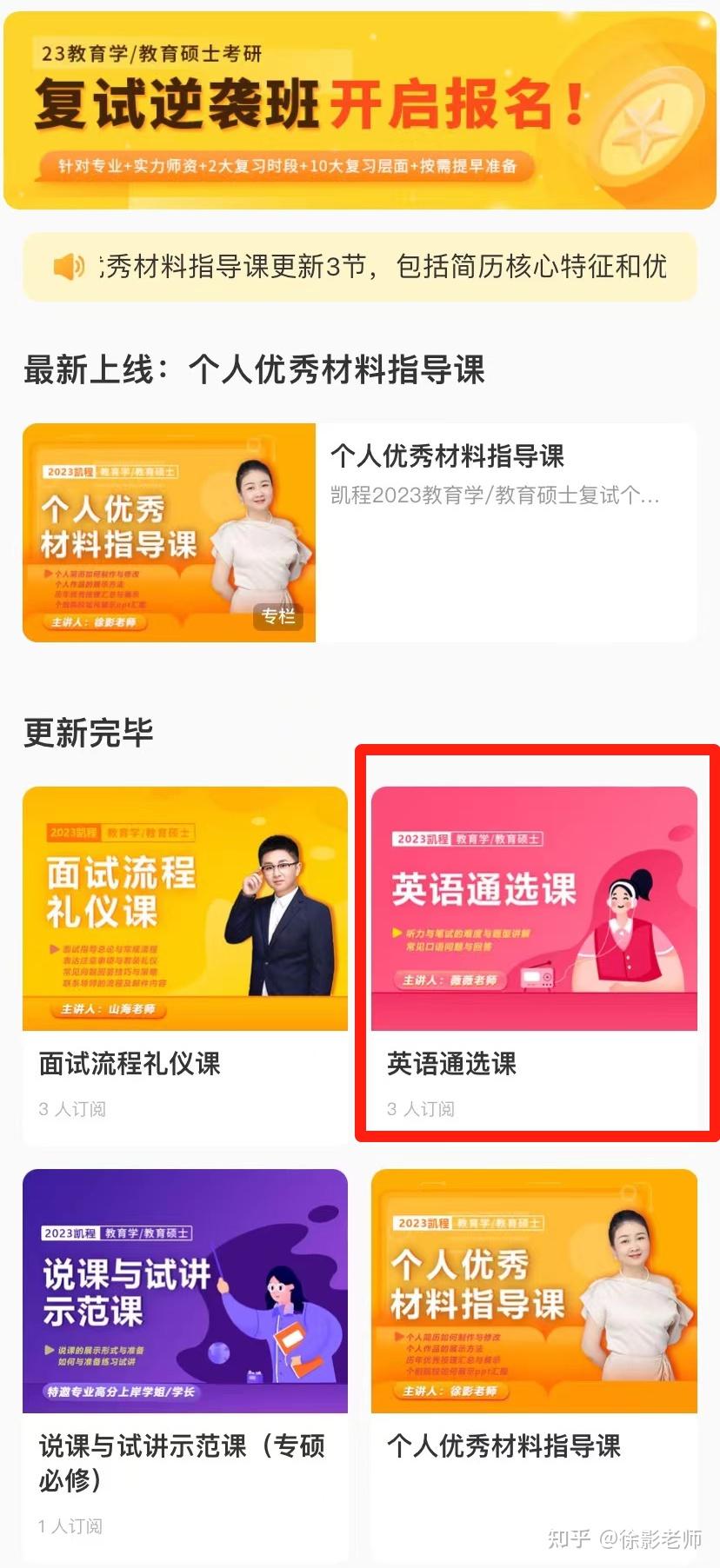This screenshot has height=1568, width=720.
Task: Open the newest 个人优秀材料指导课 column card
Action: pyautogui.click(x=360, y=532)
